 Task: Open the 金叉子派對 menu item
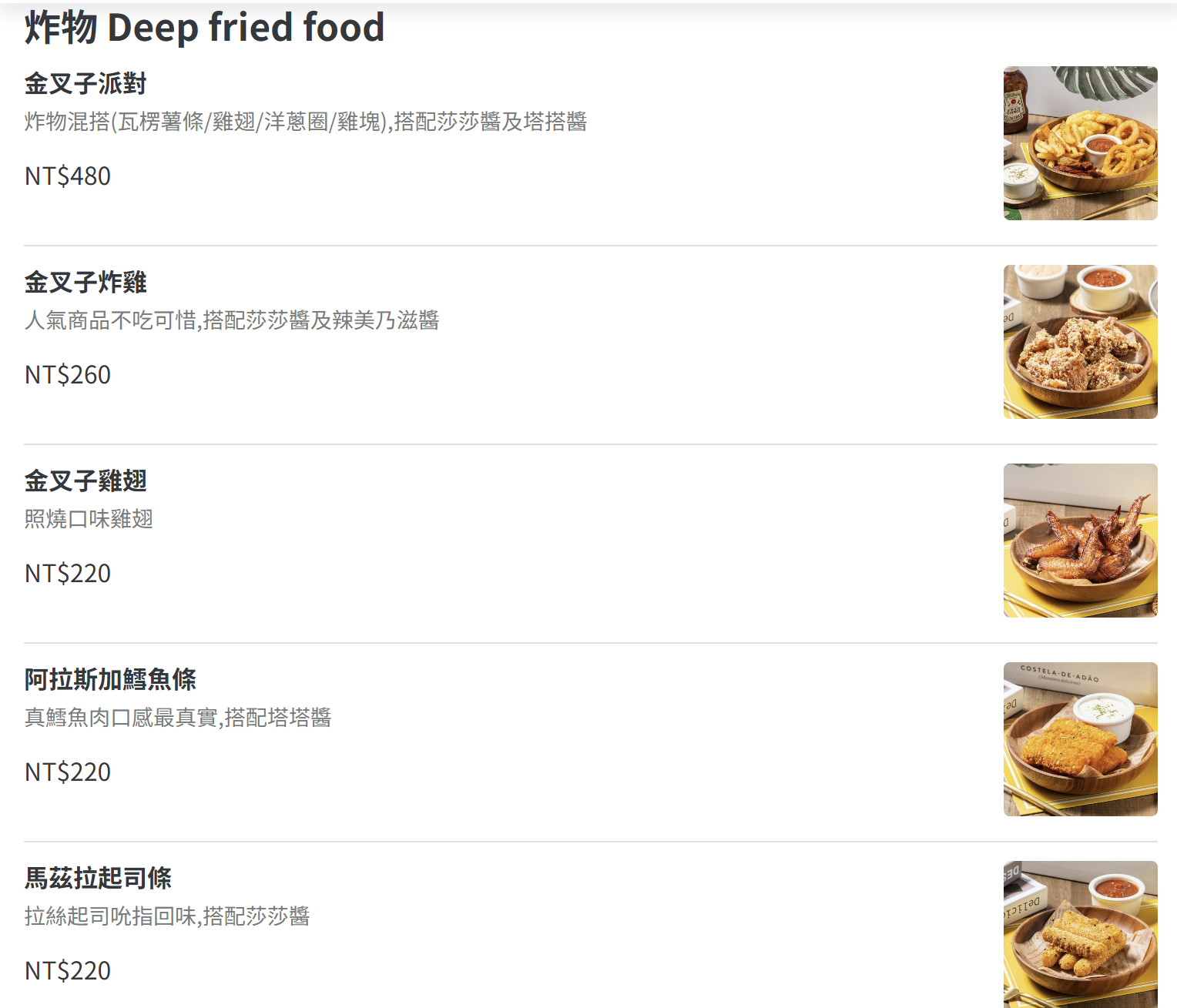[x=86, y=84]
